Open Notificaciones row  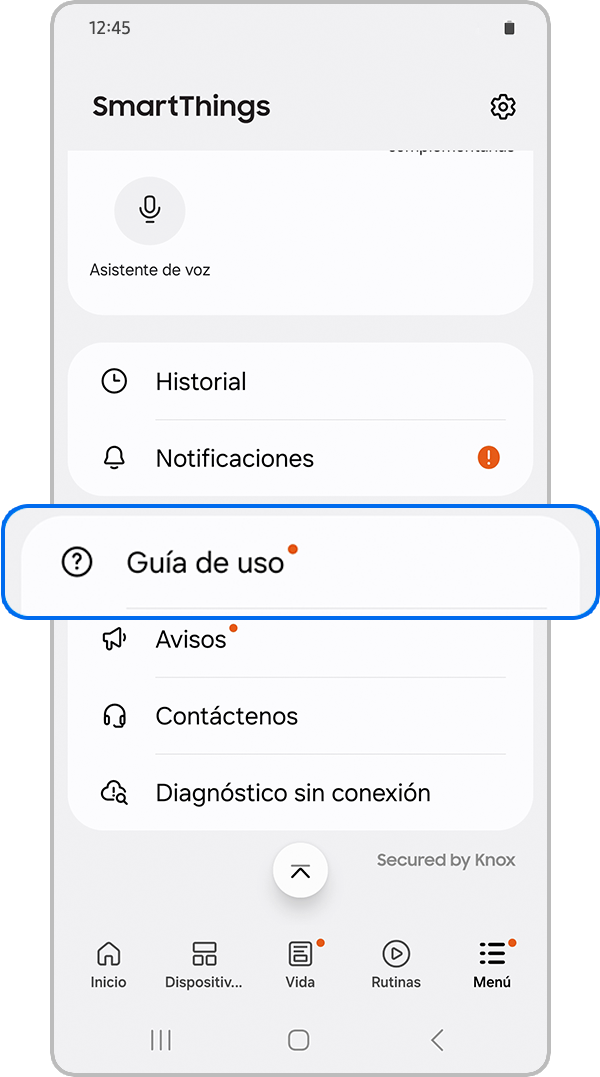(300, 458)
